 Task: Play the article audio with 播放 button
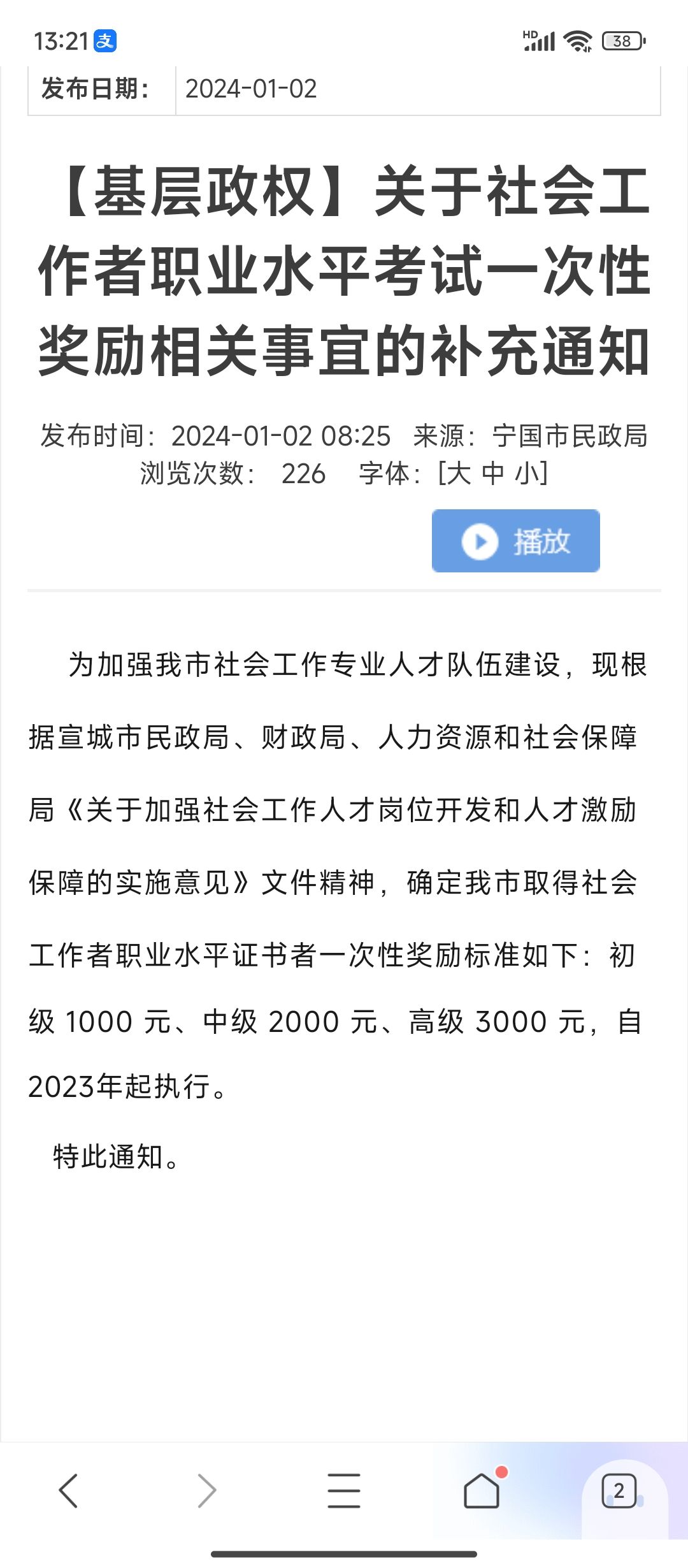pyautogui.click(x=515, y=541)
